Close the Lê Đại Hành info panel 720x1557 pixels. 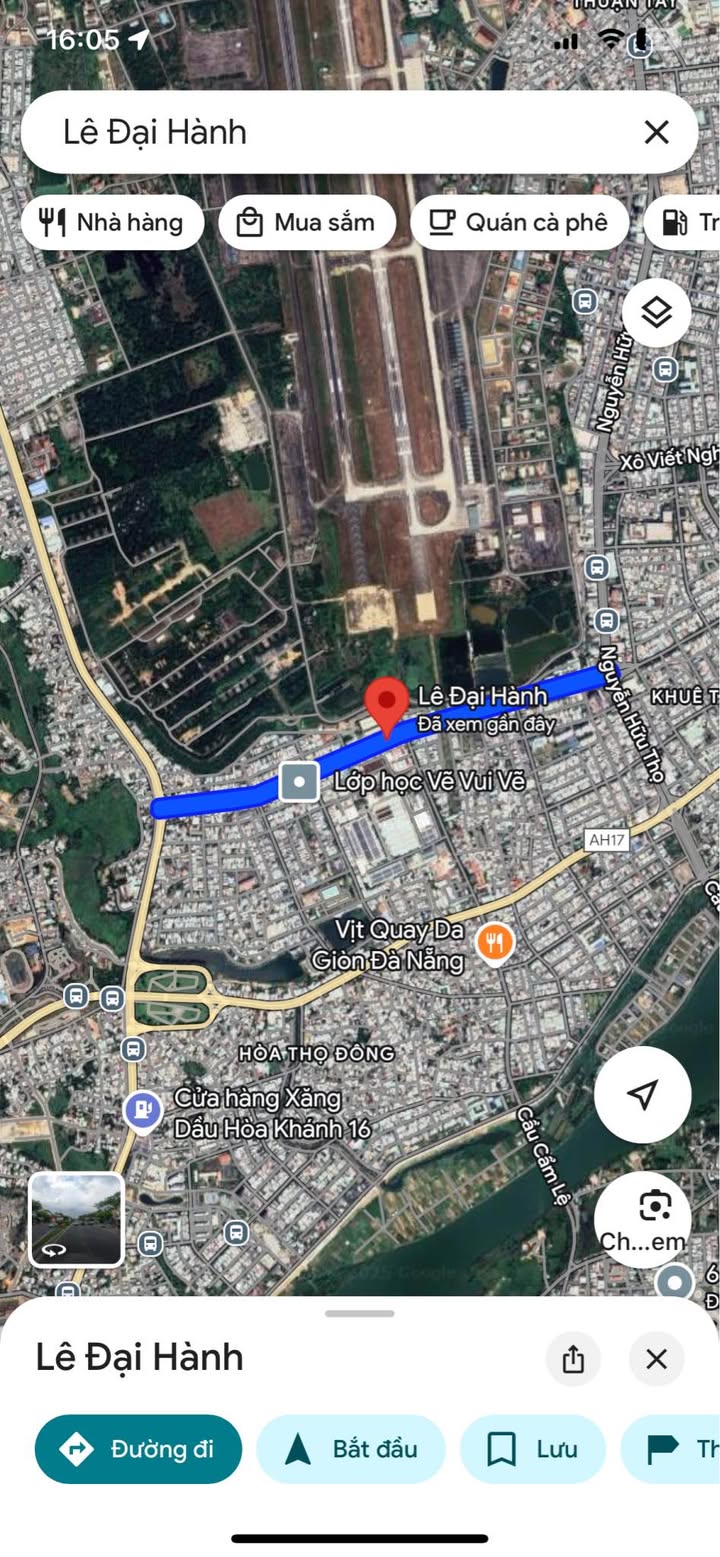656,1358
